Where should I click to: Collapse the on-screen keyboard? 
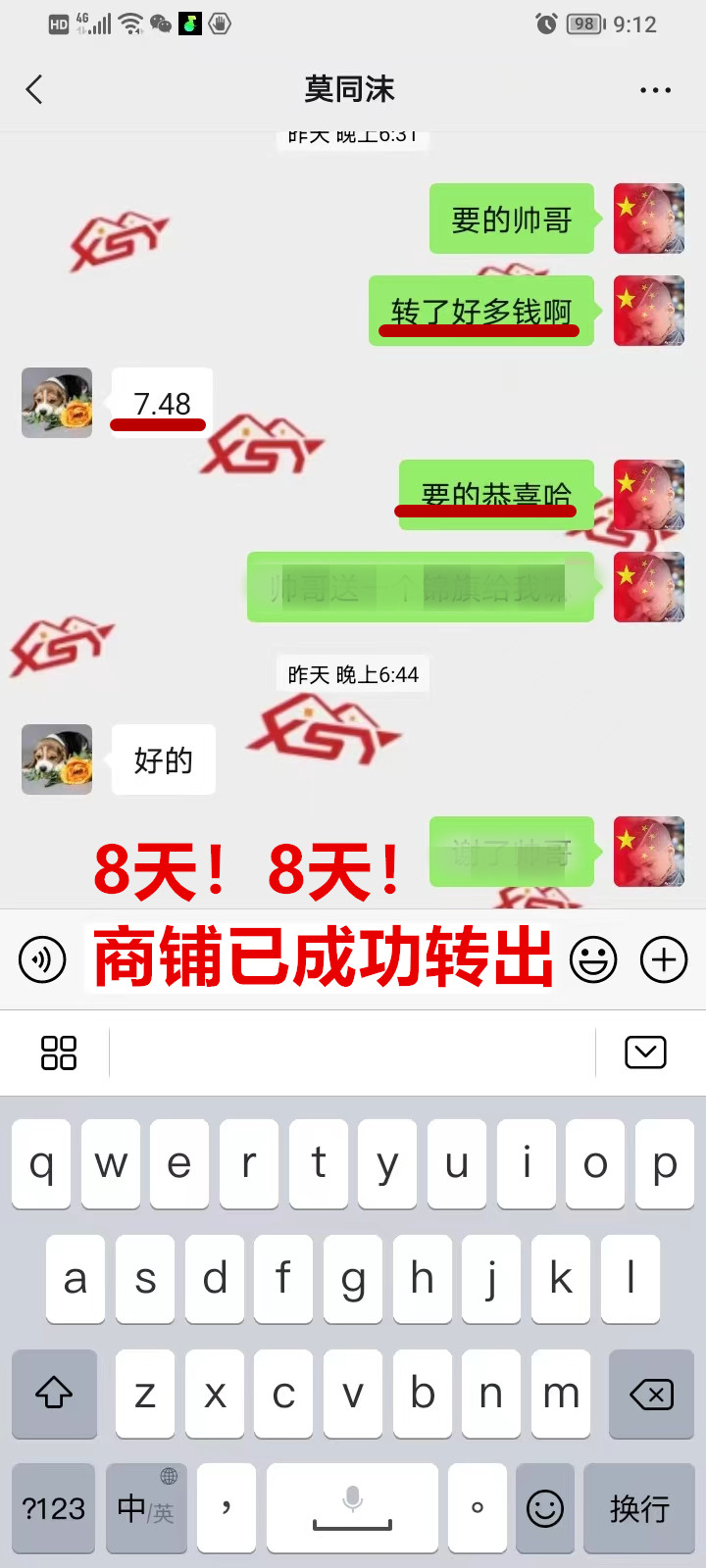(x=645, y=1053)
